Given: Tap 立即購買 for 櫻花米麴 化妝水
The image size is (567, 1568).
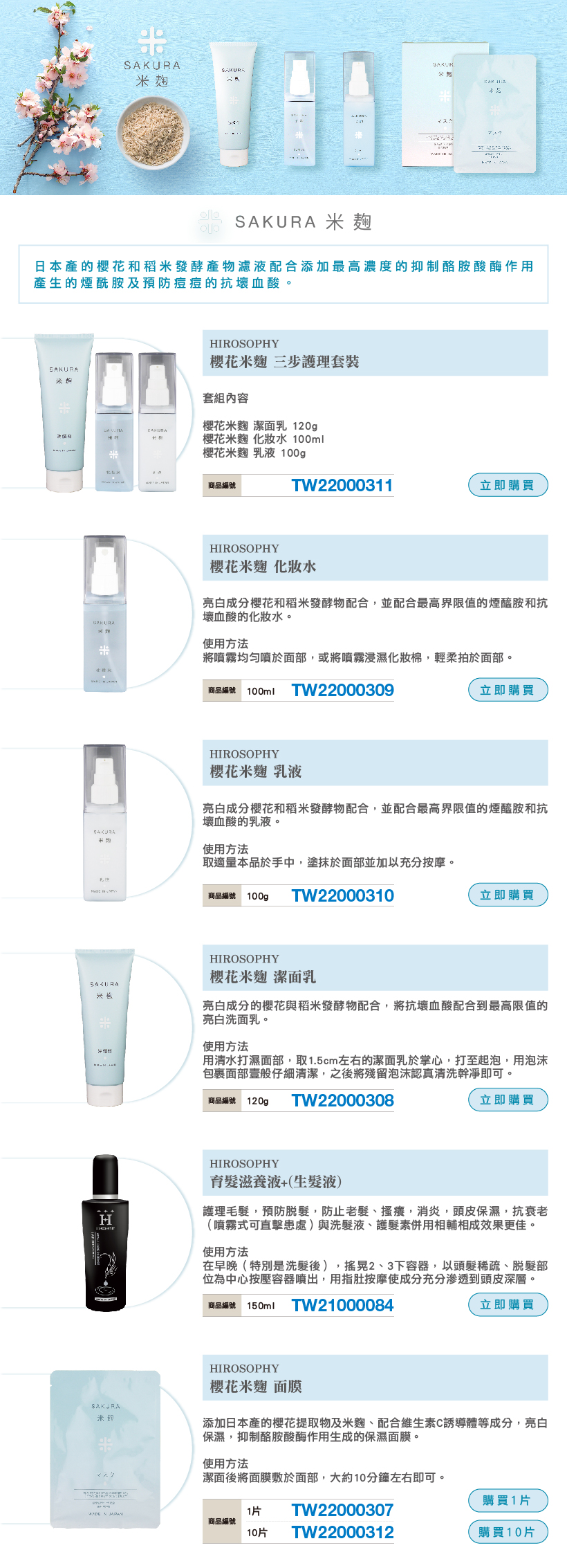Looking at the screenshot, I should (x=508, y=690).
